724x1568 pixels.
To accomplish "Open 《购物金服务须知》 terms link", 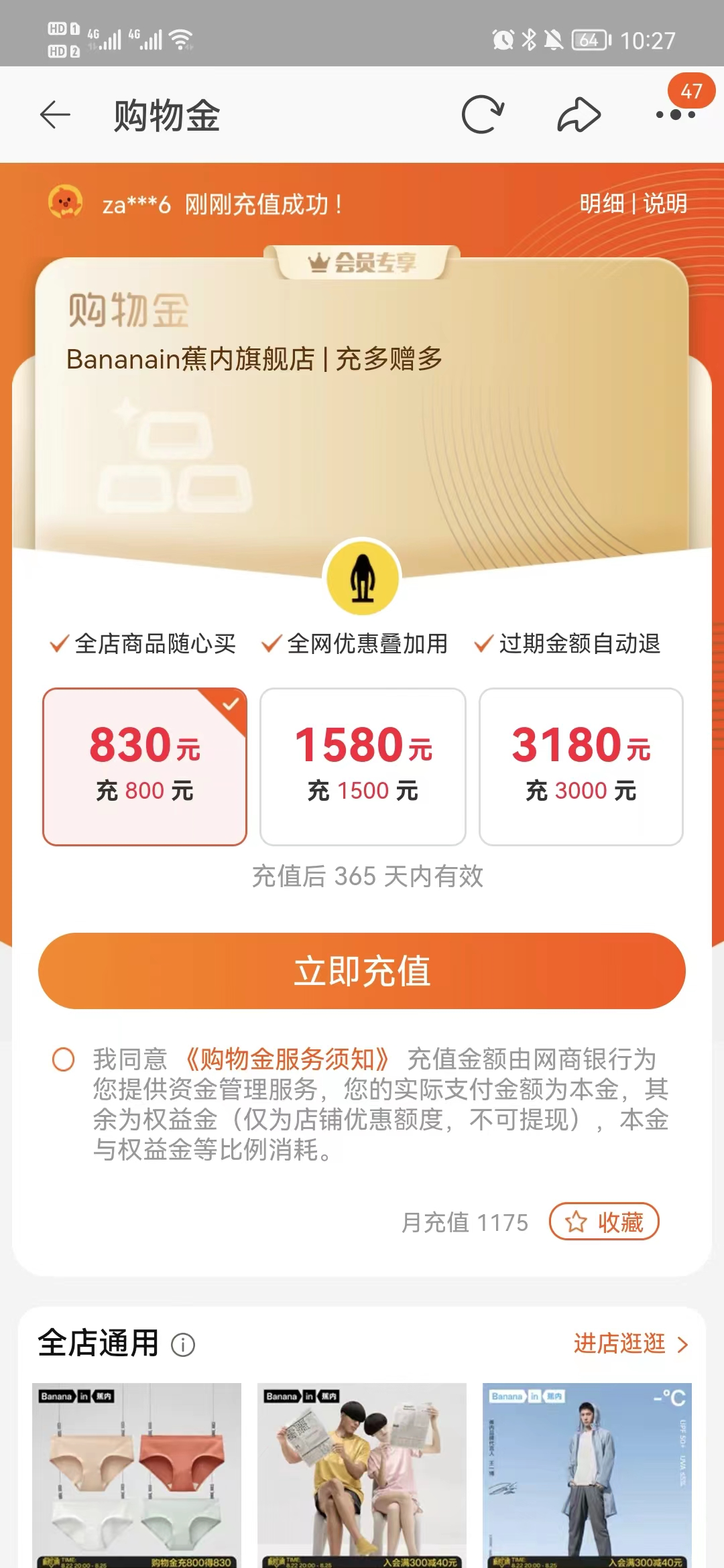I will click(x=286, y=1059).
